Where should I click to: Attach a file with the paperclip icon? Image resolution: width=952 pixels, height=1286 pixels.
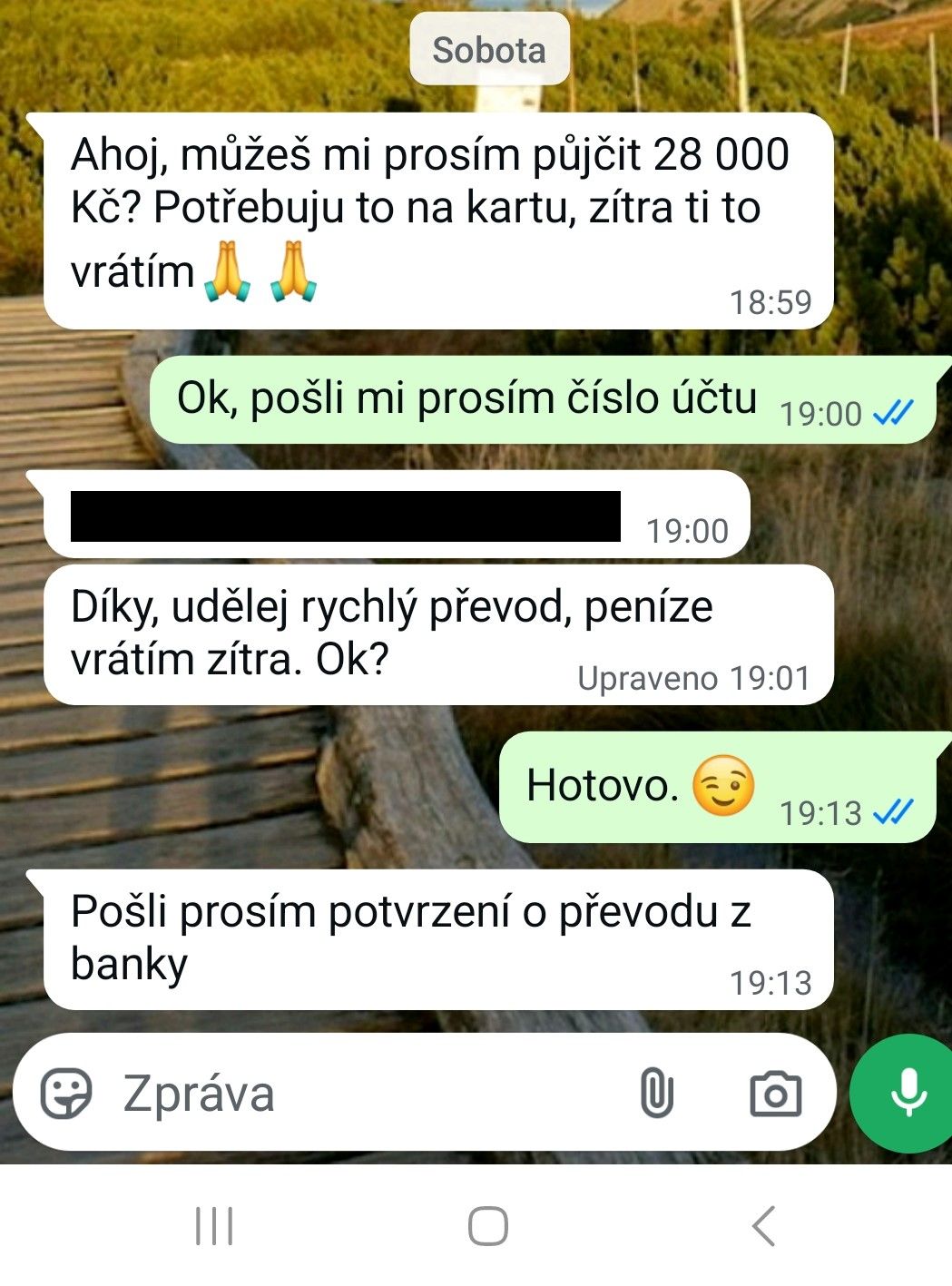coord(656,1093)
